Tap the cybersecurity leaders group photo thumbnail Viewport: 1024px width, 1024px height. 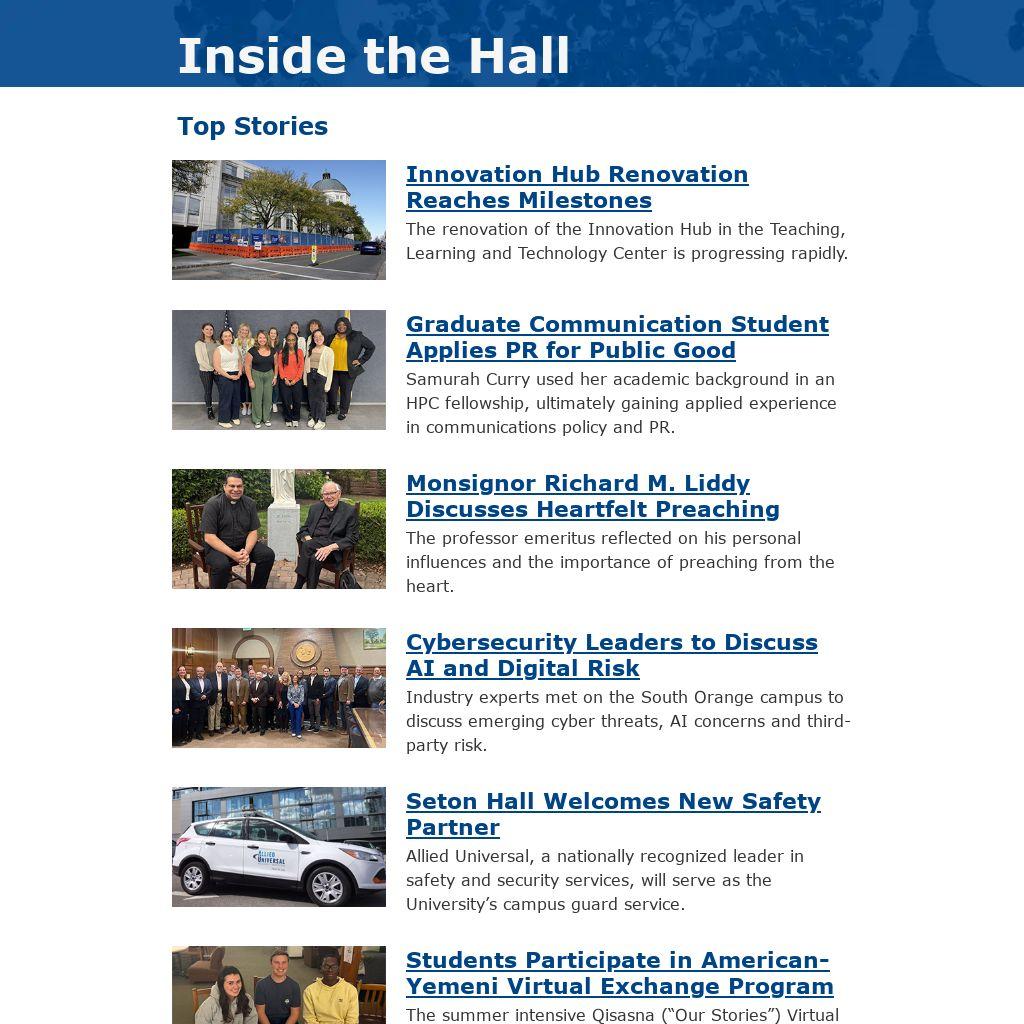click(x=279, y=688)
